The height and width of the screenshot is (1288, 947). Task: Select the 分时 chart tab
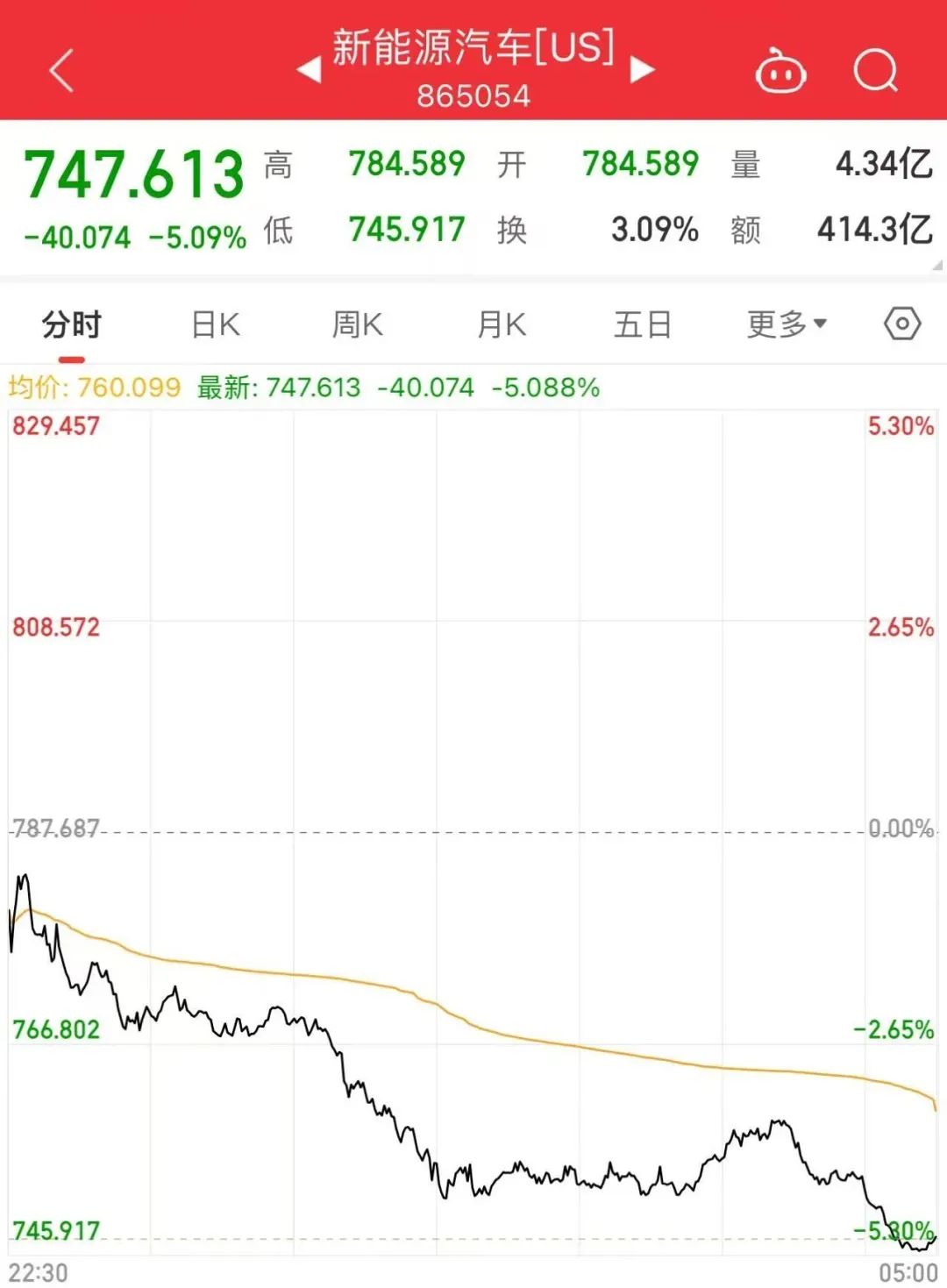72,325
